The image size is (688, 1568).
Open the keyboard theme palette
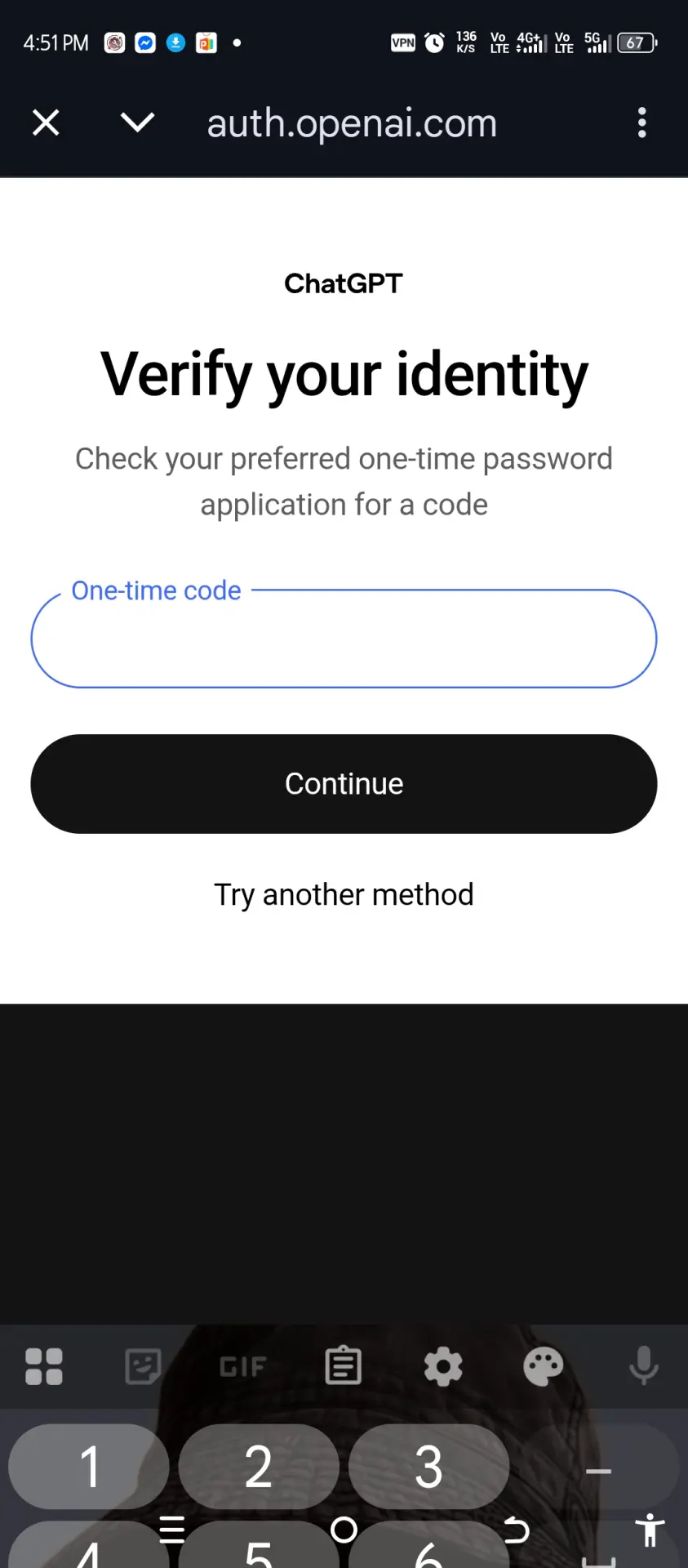pos(543,1366)
